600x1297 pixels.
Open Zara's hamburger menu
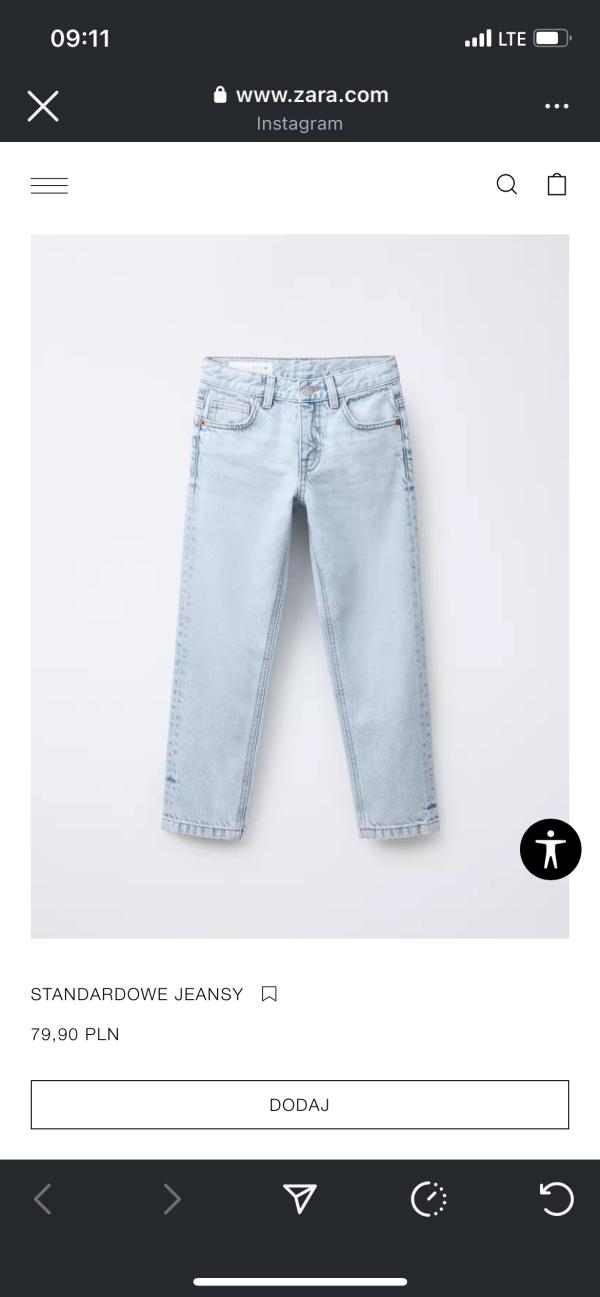pyautogui.click(x=49, y=185)
